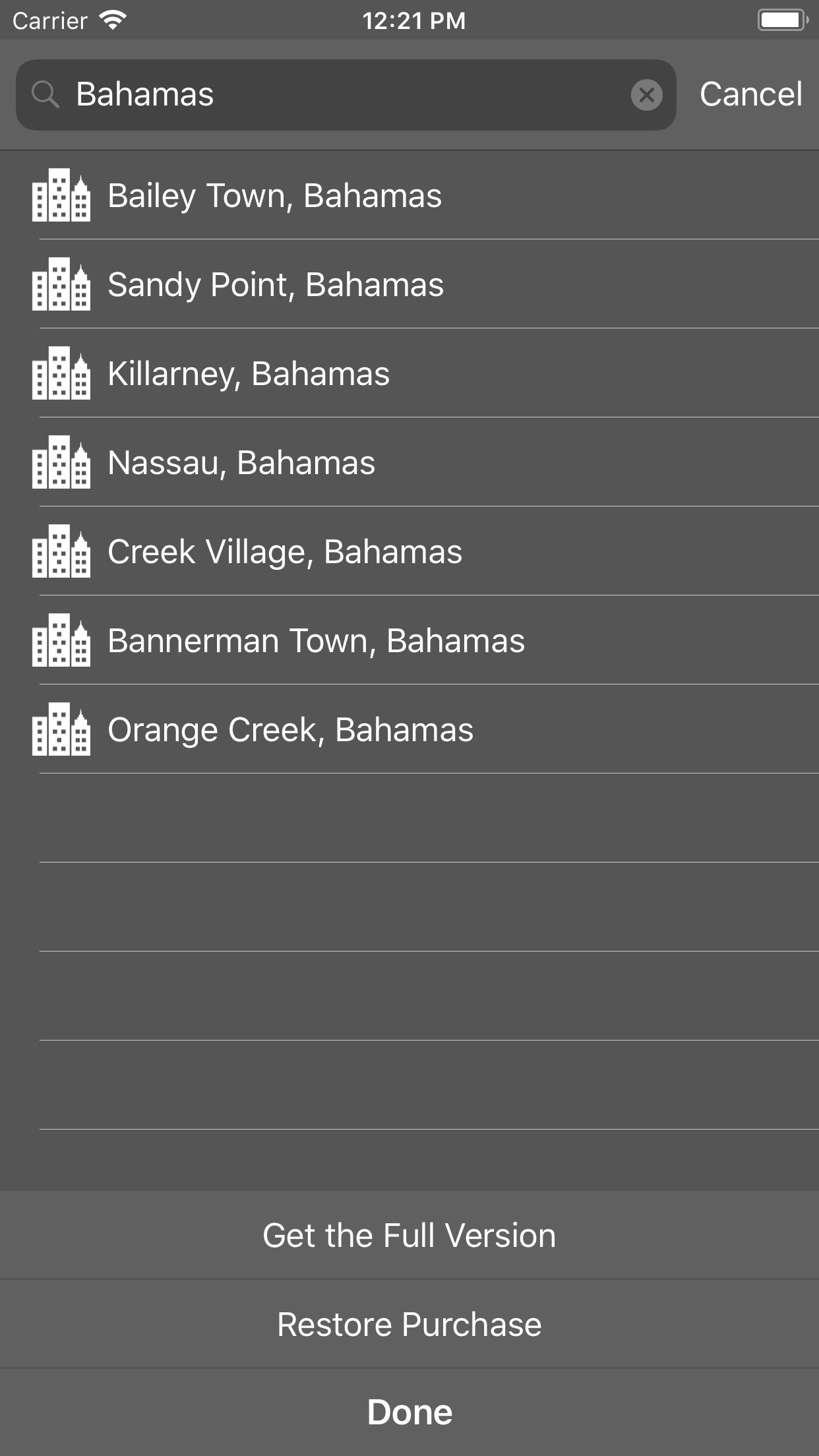Select Orange Creek, Bahamas
This screenshot has width=819, height=1456.
tap(409, 729)
